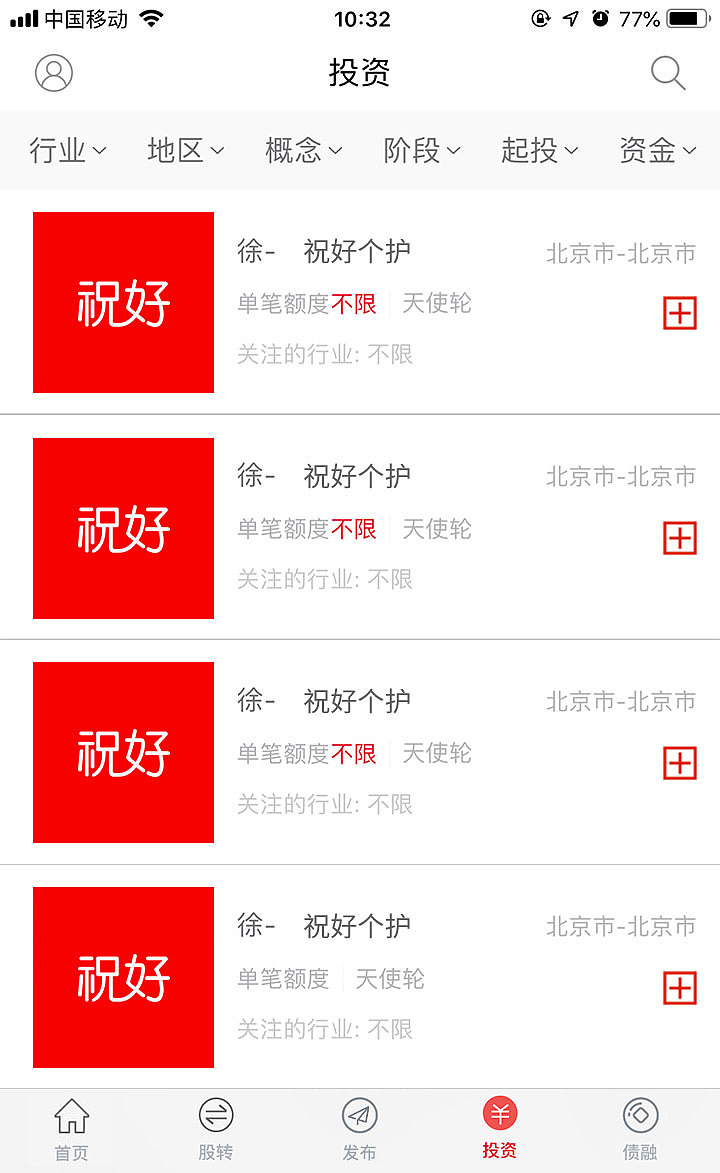This screenshot has width=720, height=1173.
Task: Expand the 阶段 stage filter
Action: tap(421, 150)
